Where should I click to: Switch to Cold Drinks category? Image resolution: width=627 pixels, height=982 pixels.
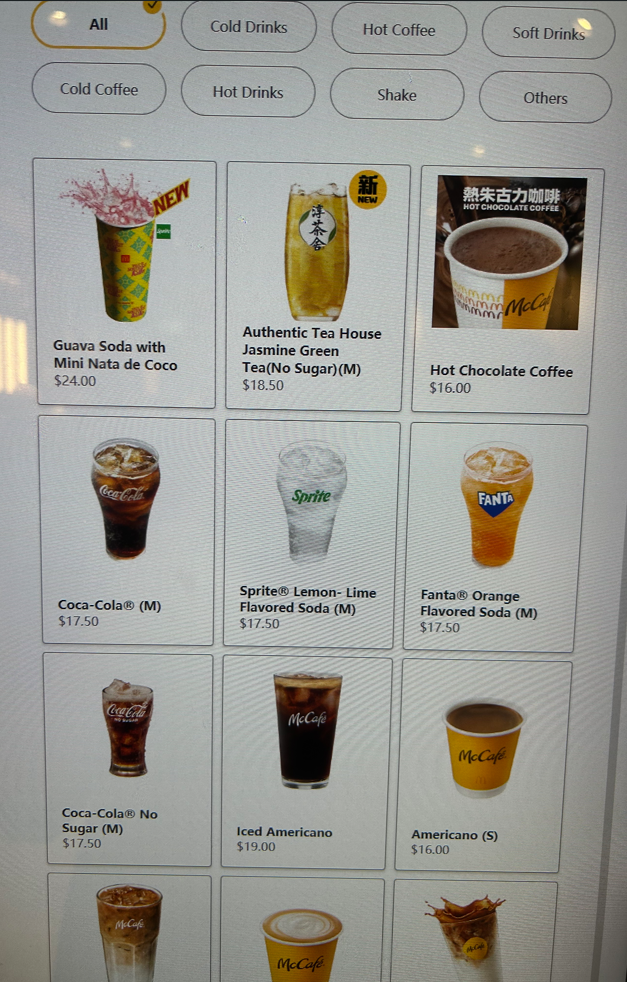point(248,27)
